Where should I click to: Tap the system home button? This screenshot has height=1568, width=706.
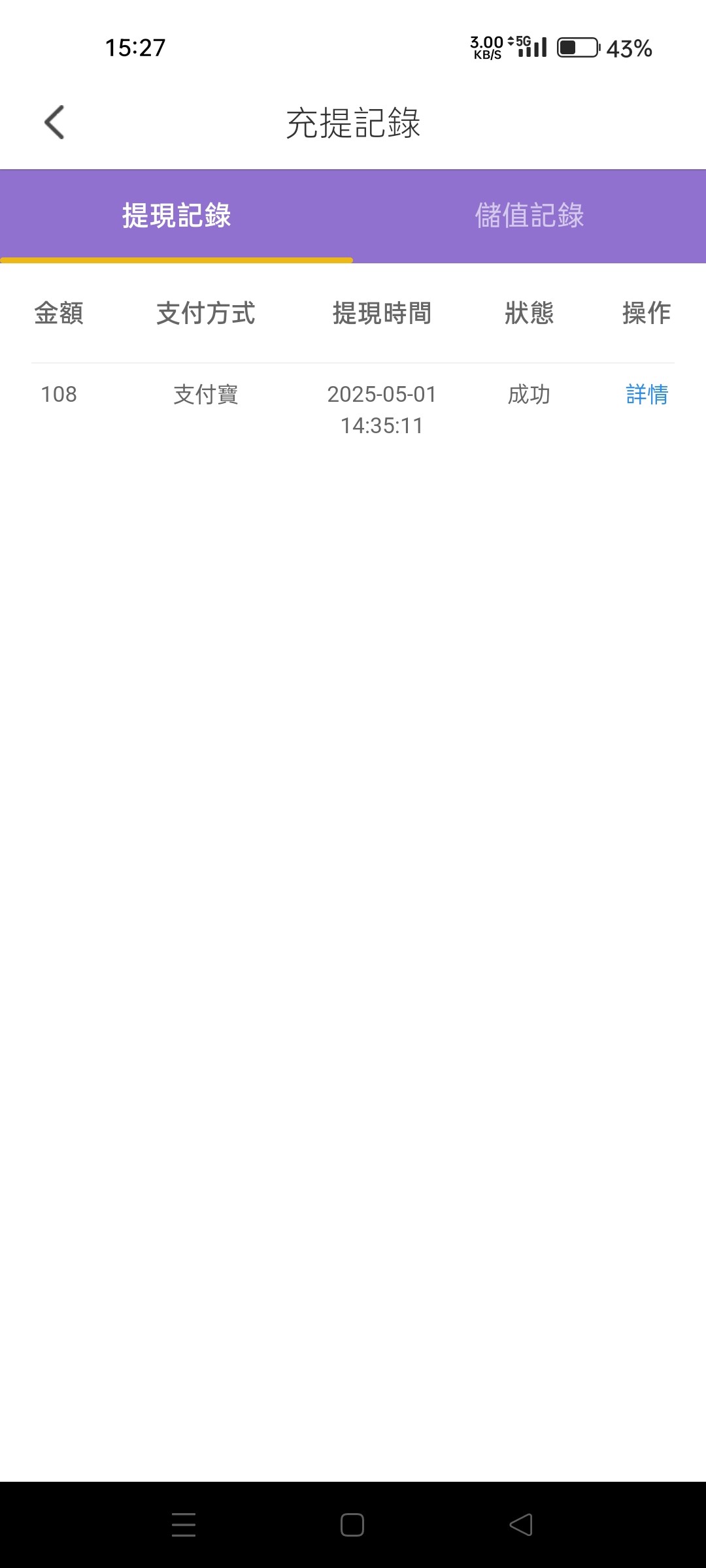coord(352,1525)
